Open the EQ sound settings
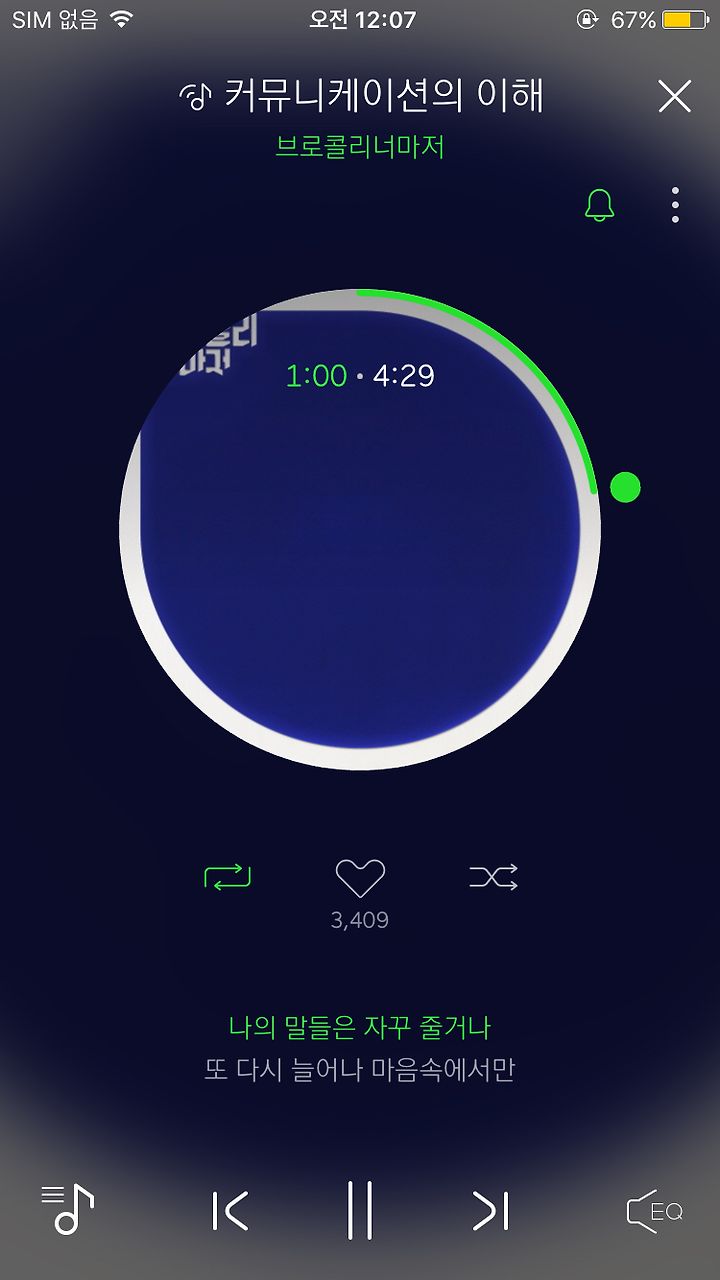 coord(655,1211)
